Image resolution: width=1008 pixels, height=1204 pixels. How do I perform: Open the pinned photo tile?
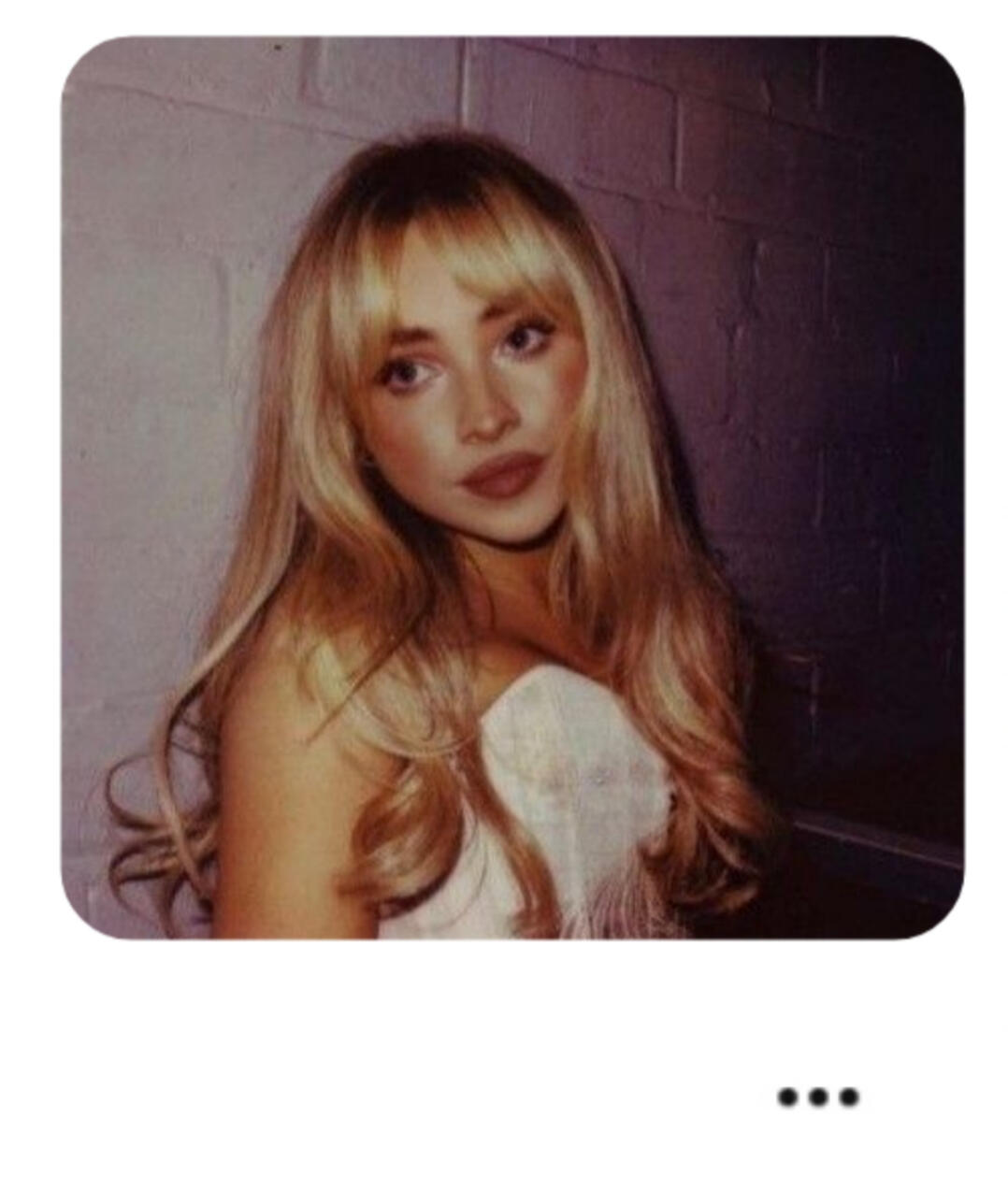coord(512,488)
